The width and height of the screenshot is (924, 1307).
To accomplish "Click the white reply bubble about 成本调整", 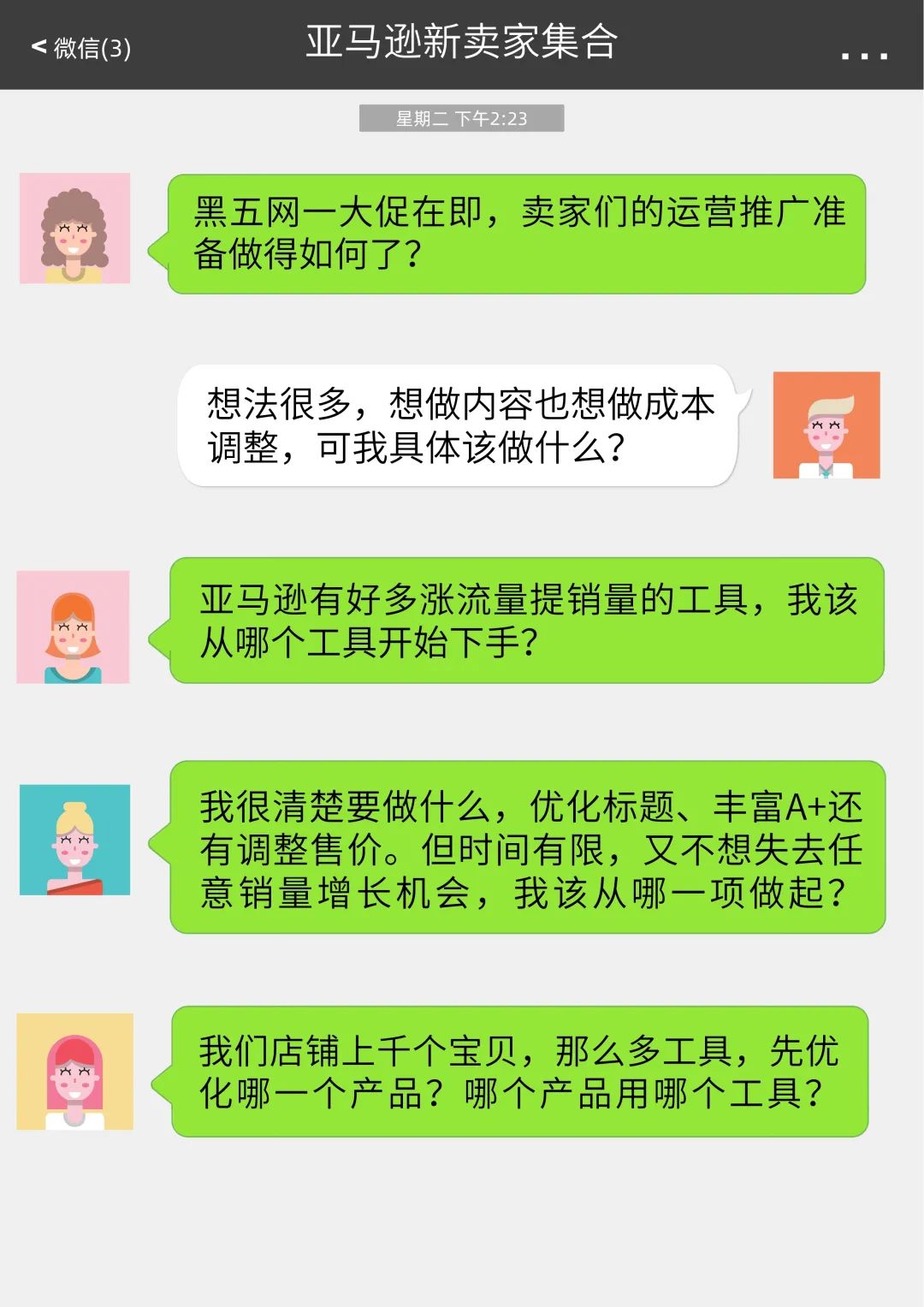I will (466, 426).
